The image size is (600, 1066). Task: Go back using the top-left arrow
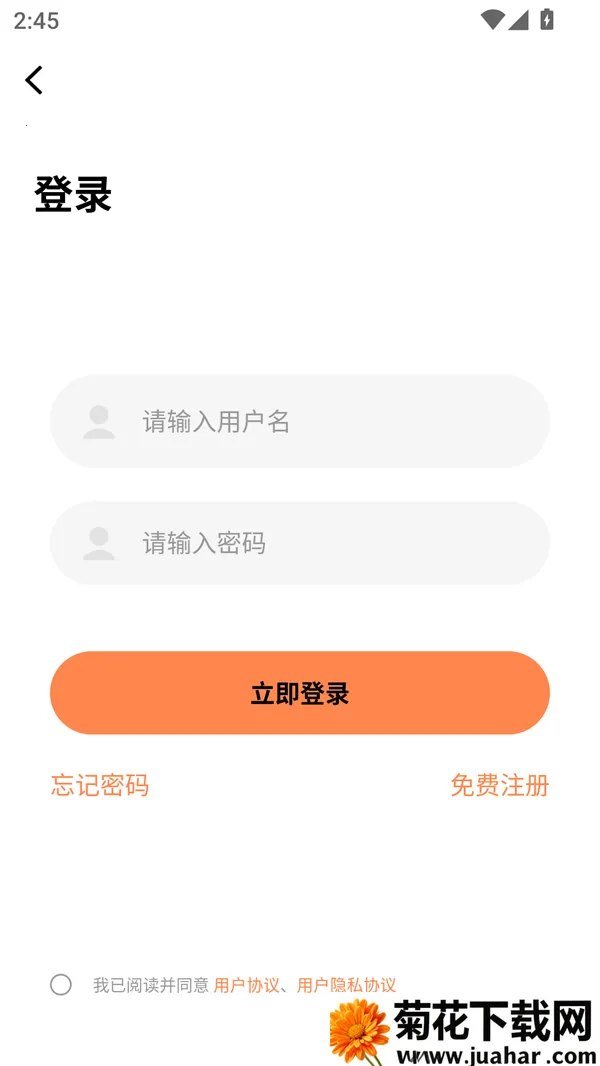(x=34, y=80)
